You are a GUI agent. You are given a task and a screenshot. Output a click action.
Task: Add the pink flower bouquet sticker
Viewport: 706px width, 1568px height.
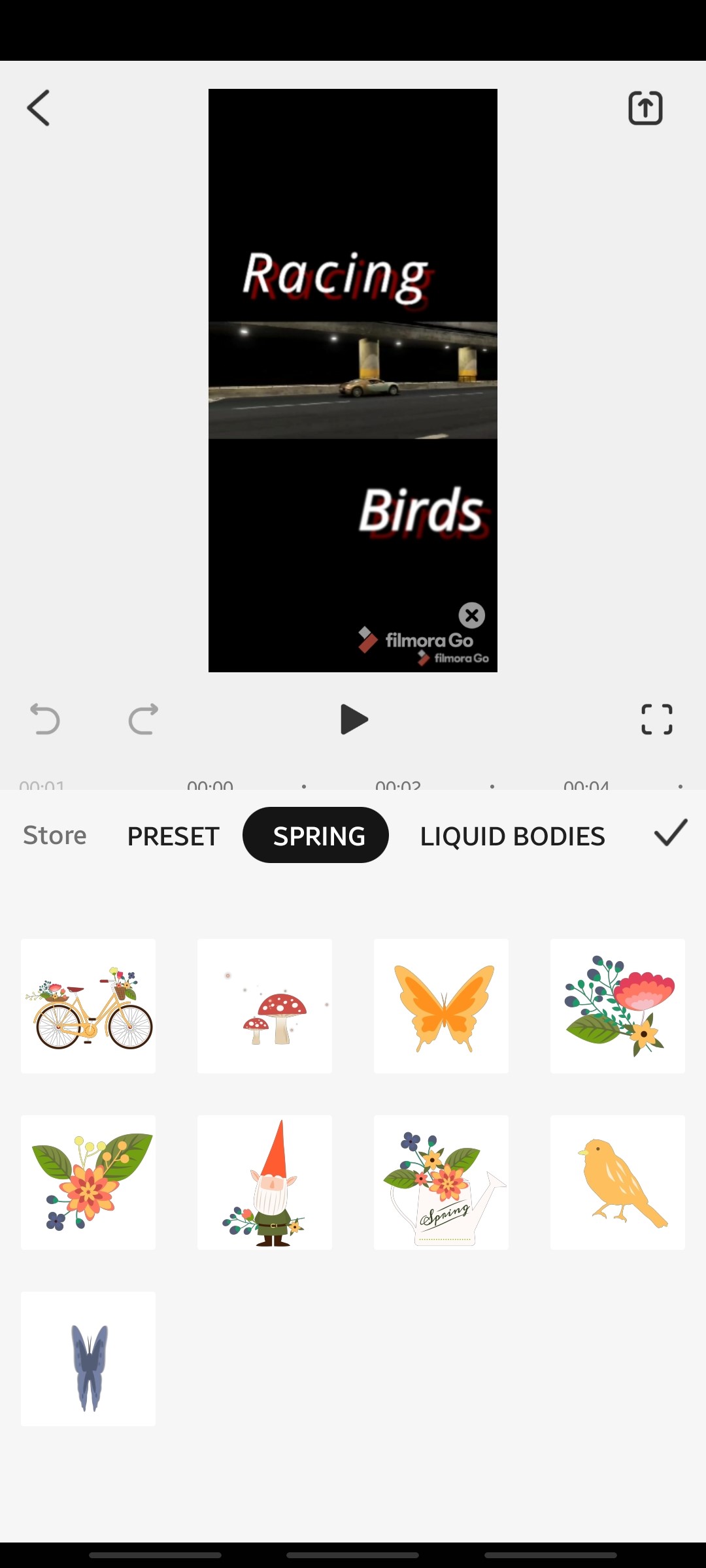(x=617, y=1005)
